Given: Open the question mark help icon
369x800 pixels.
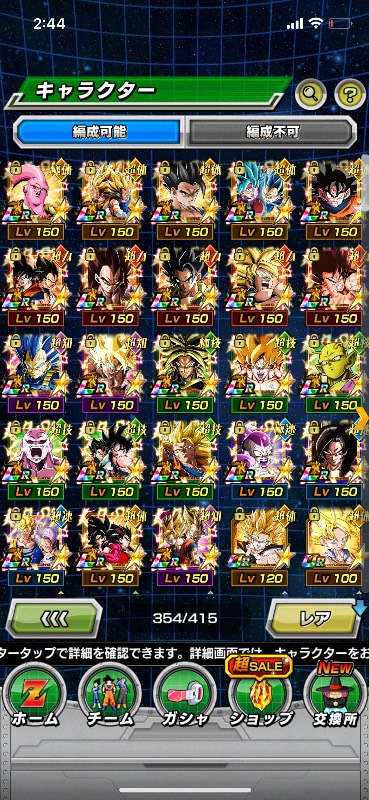Looking at the screenshot, I should click(x=350, y=93).
